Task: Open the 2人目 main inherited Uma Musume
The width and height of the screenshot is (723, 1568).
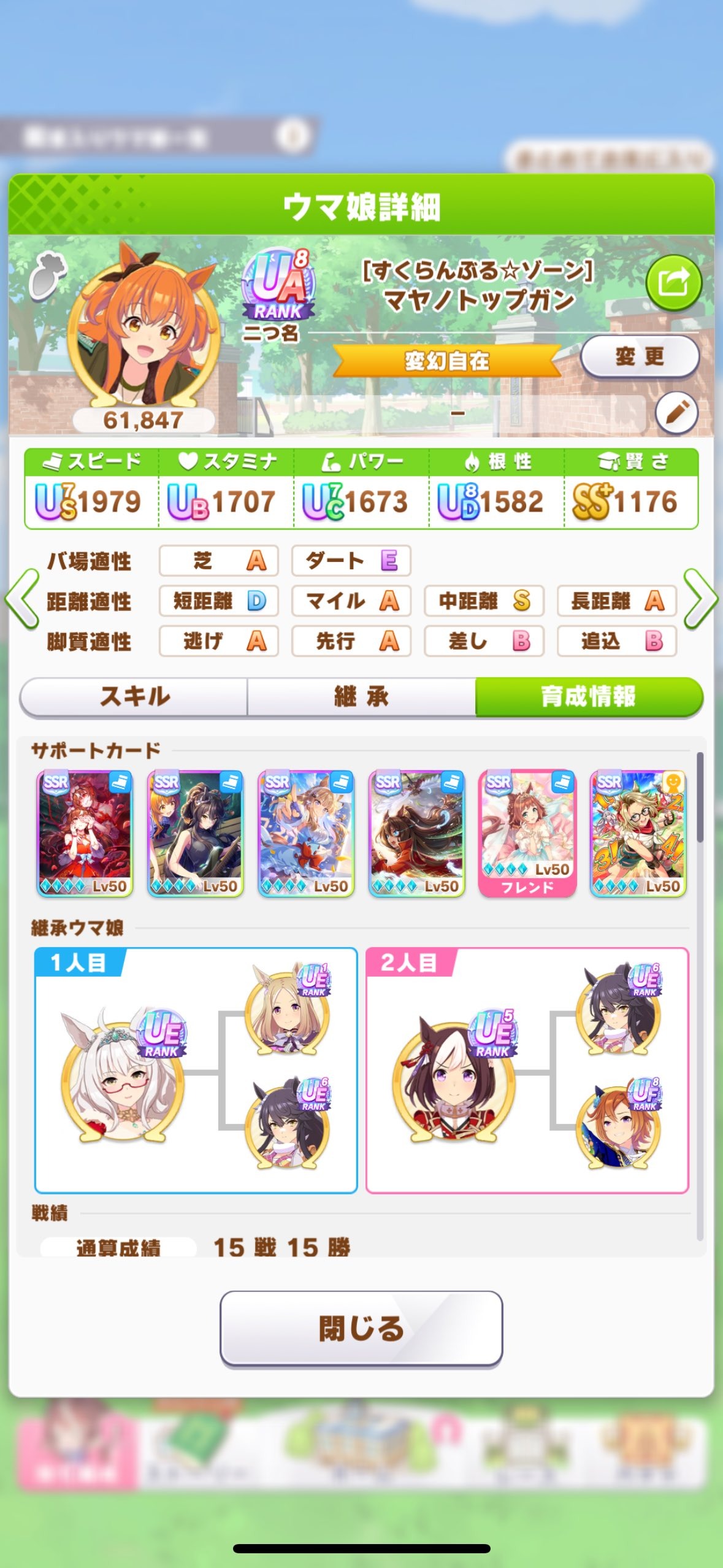Action: pos(454,1075)
